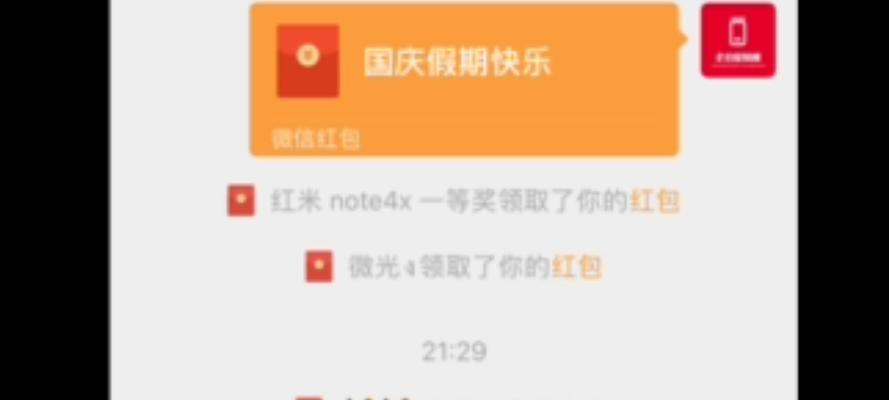Viewport: 889px width, 400px height.
Task: Open the sender's red avatar profile
Action: coord(737,40)
